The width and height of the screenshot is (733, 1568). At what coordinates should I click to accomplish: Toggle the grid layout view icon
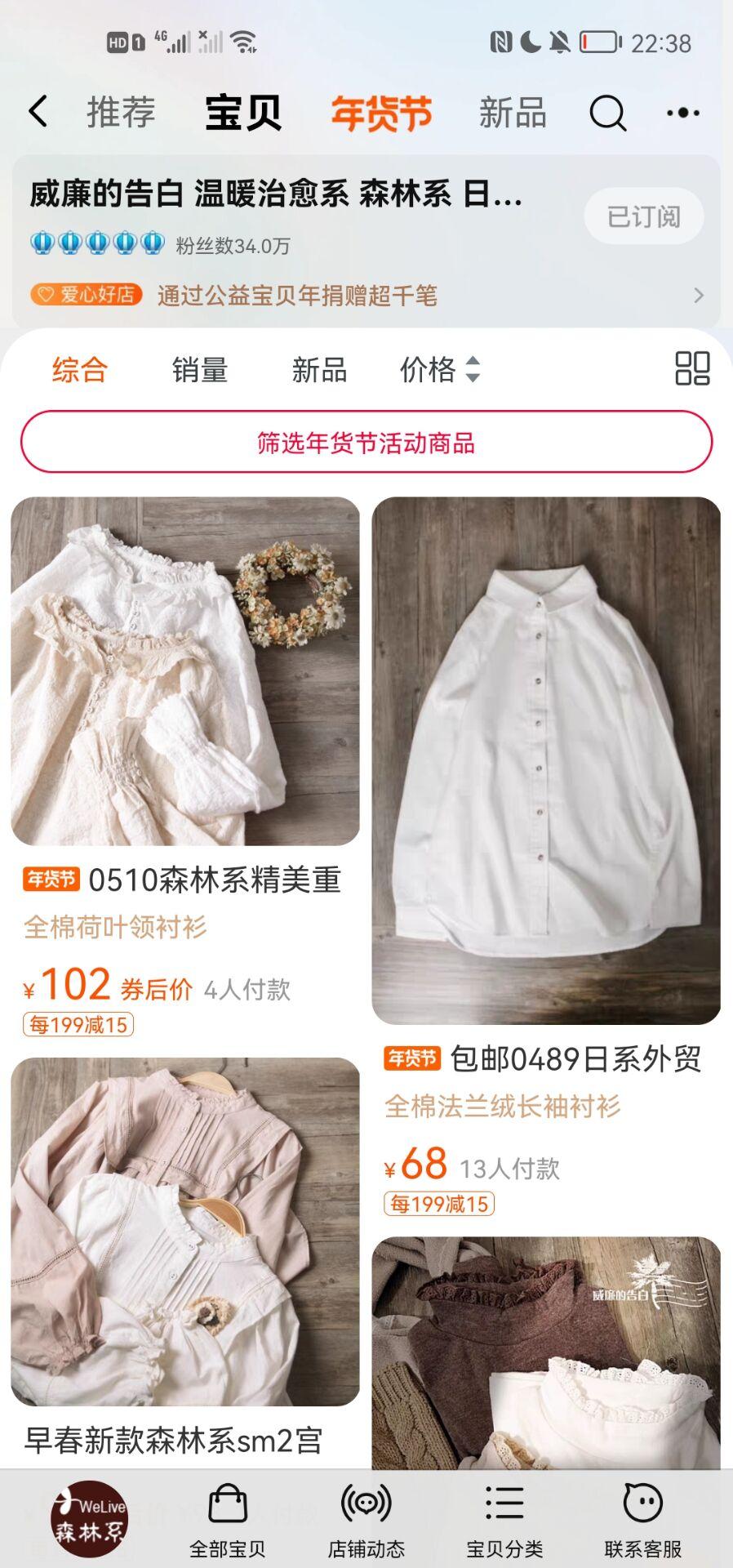692,368
